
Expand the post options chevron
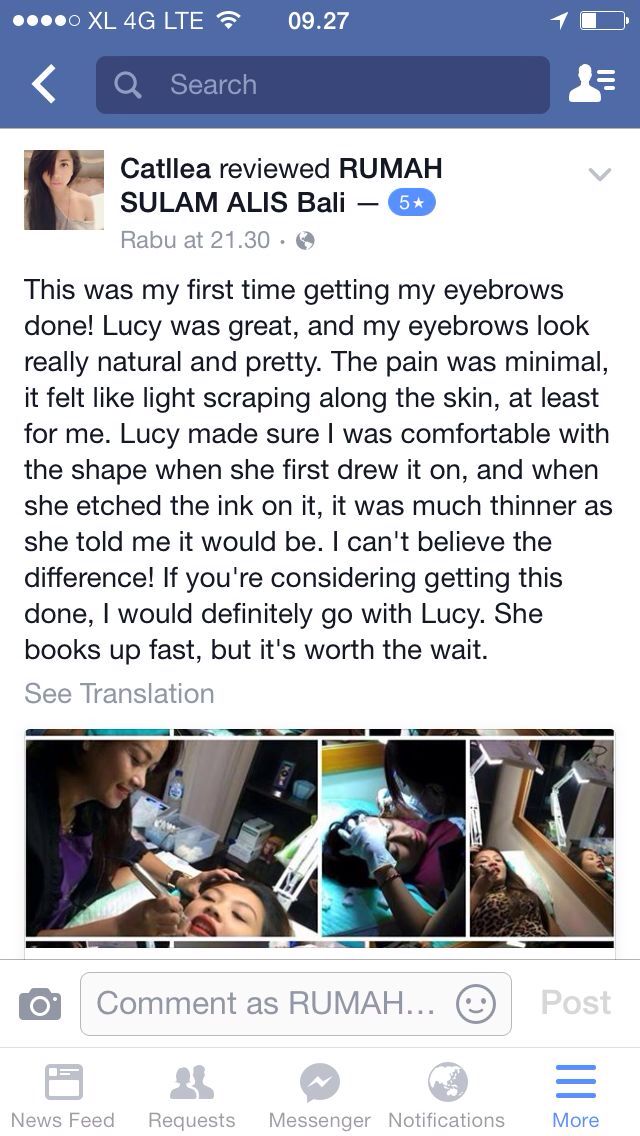point(599,175)
